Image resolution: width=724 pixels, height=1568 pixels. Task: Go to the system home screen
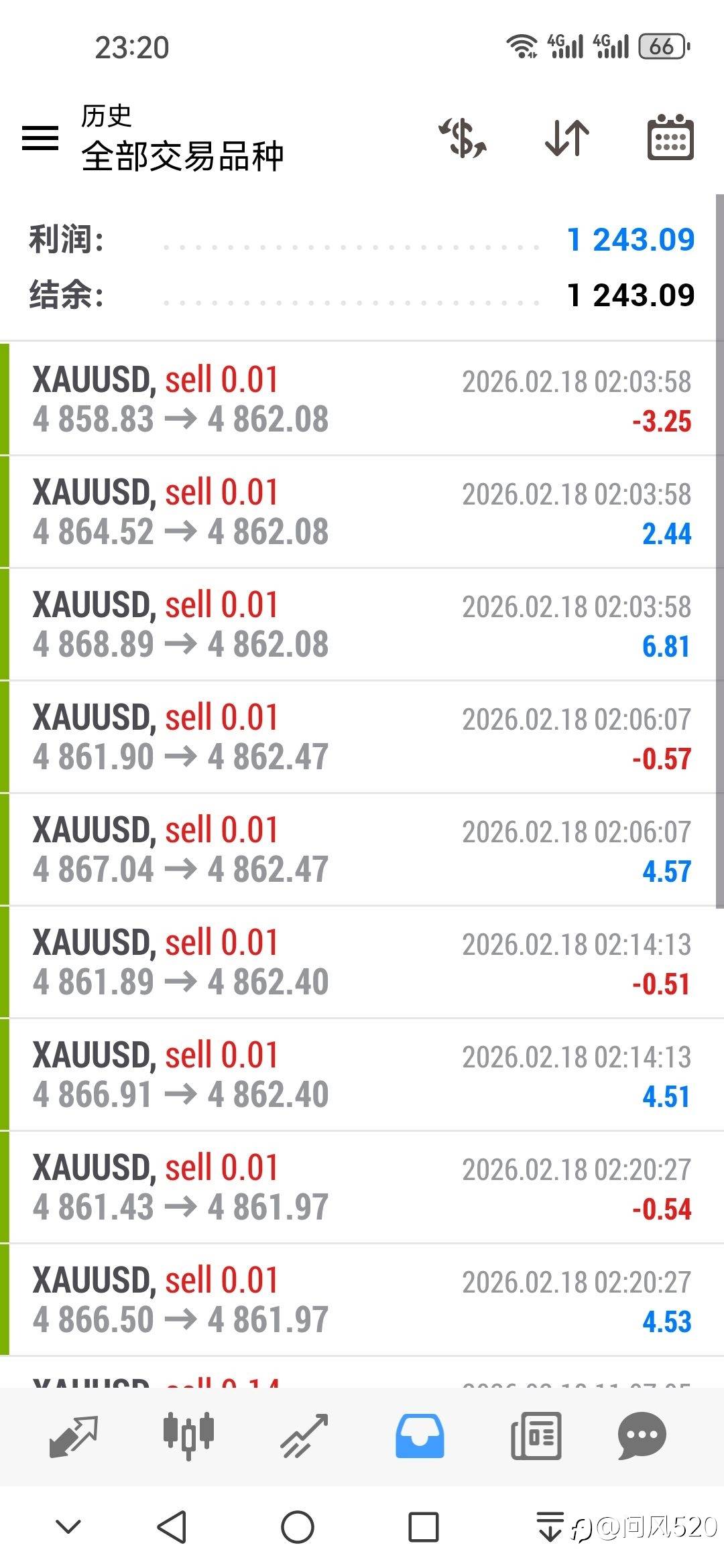[x=298, y=1527]
